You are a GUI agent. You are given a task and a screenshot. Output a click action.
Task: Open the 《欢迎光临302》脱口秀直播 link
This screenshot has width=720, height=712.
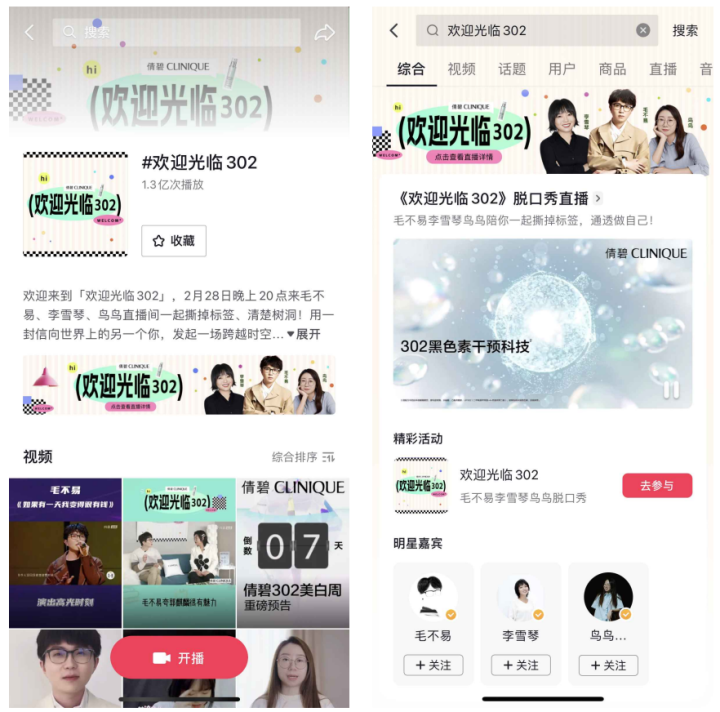pyautogui.click(x=499, y=198)
